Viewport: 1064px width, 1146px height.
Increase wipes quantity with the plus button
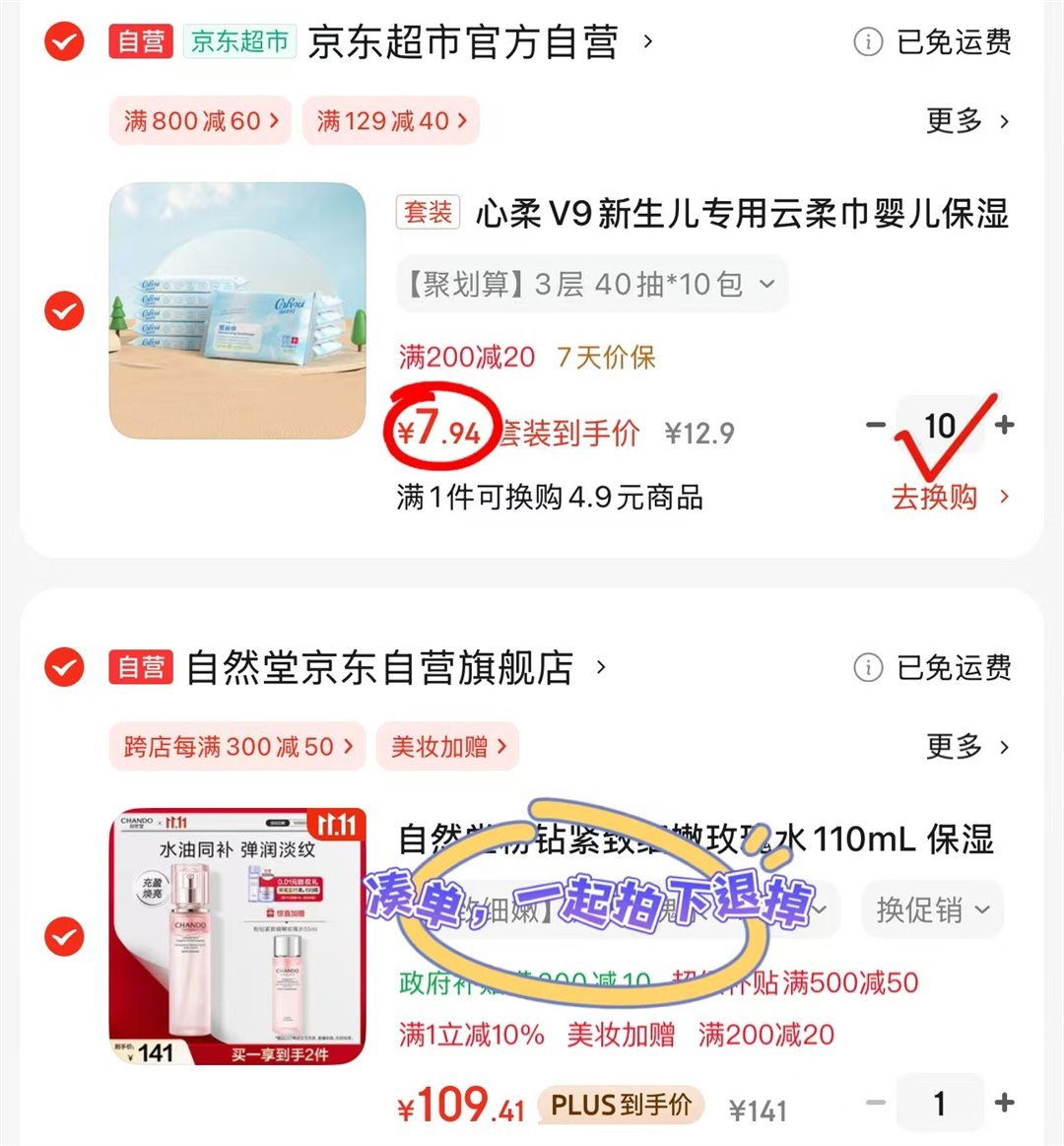pos(1004,426)
